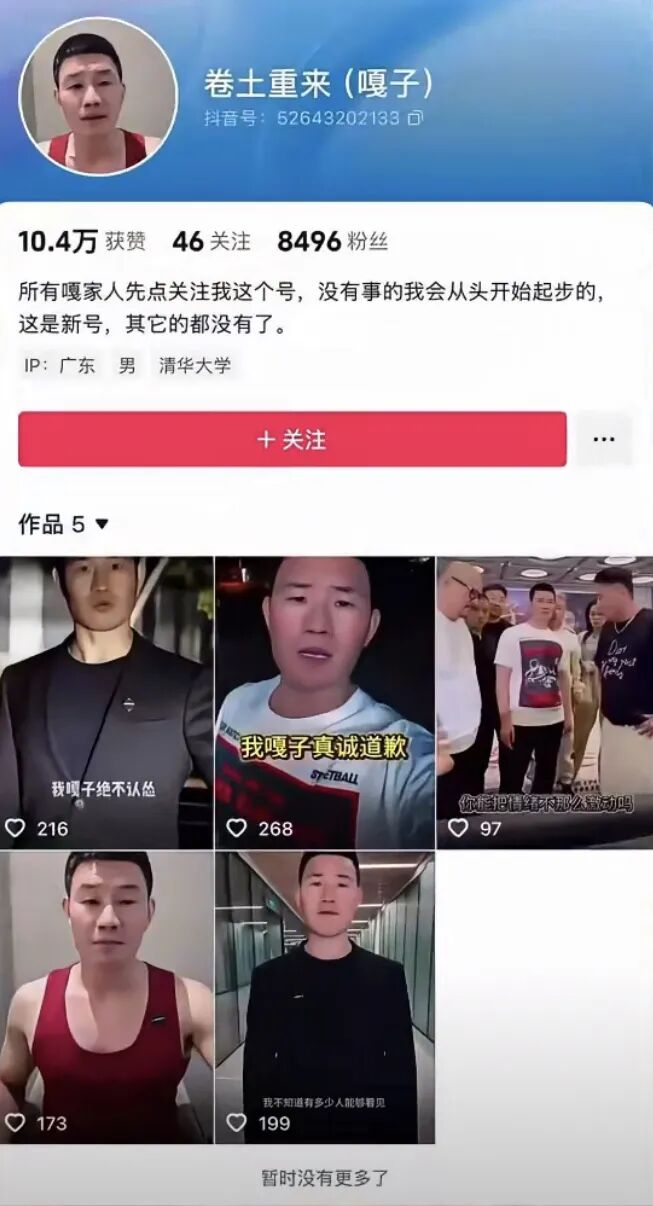Watch the video captioned 你能把情绪不那么激动吗
Image resolution: width=653 pixels, height=1206 pixels.
(544, 702)
